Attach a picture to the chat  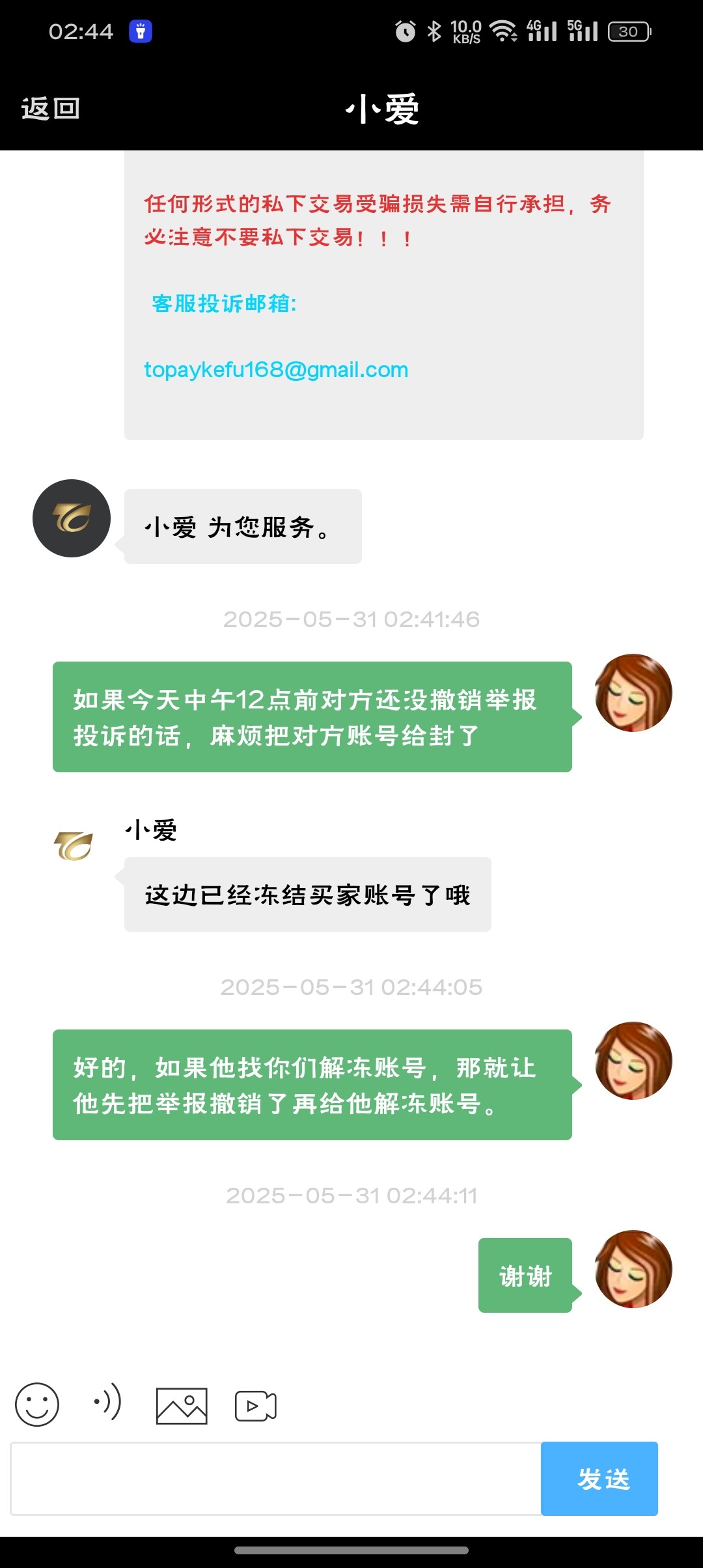coord(182,1406)
